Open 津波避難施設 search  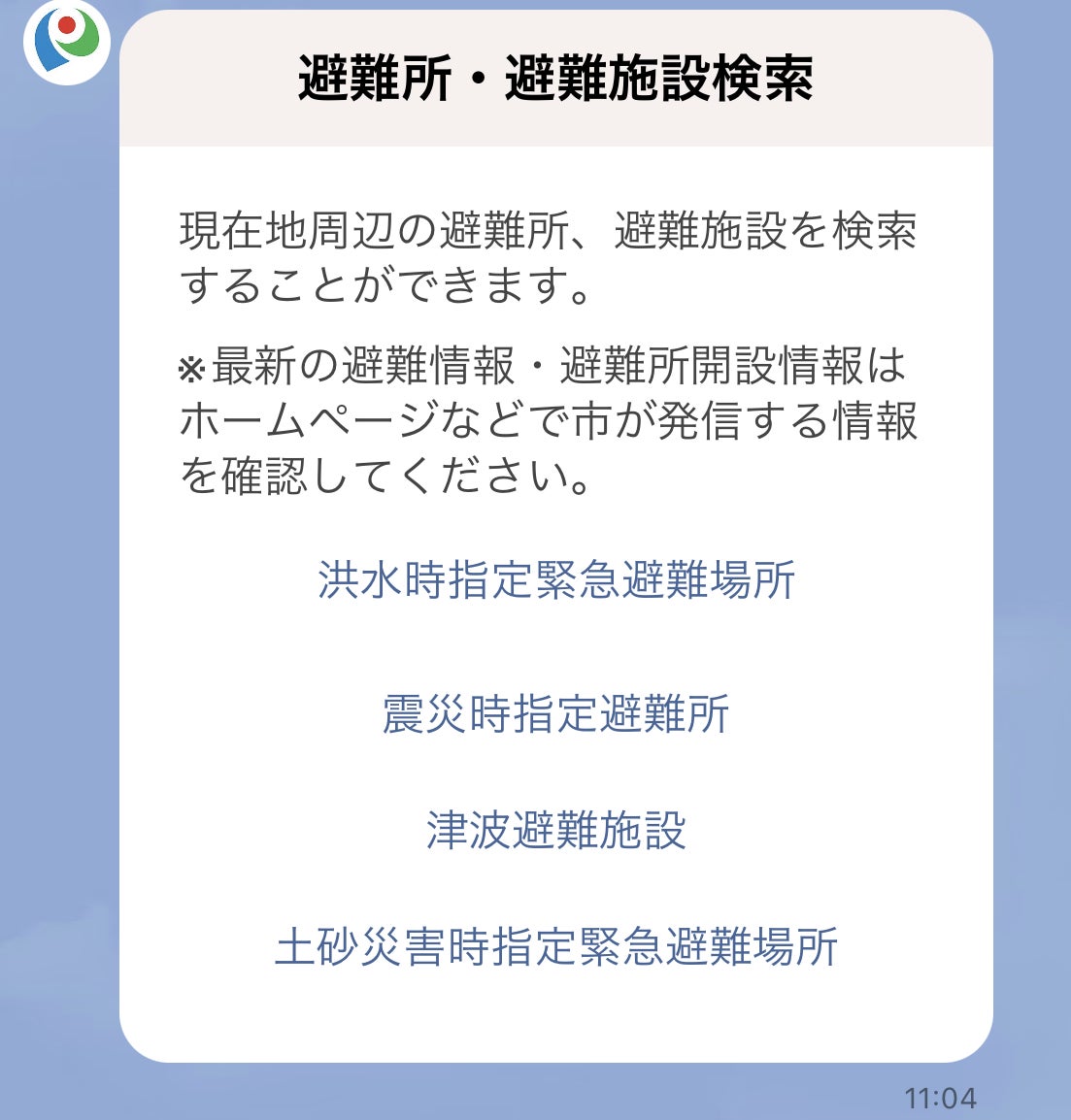[555, 831]
